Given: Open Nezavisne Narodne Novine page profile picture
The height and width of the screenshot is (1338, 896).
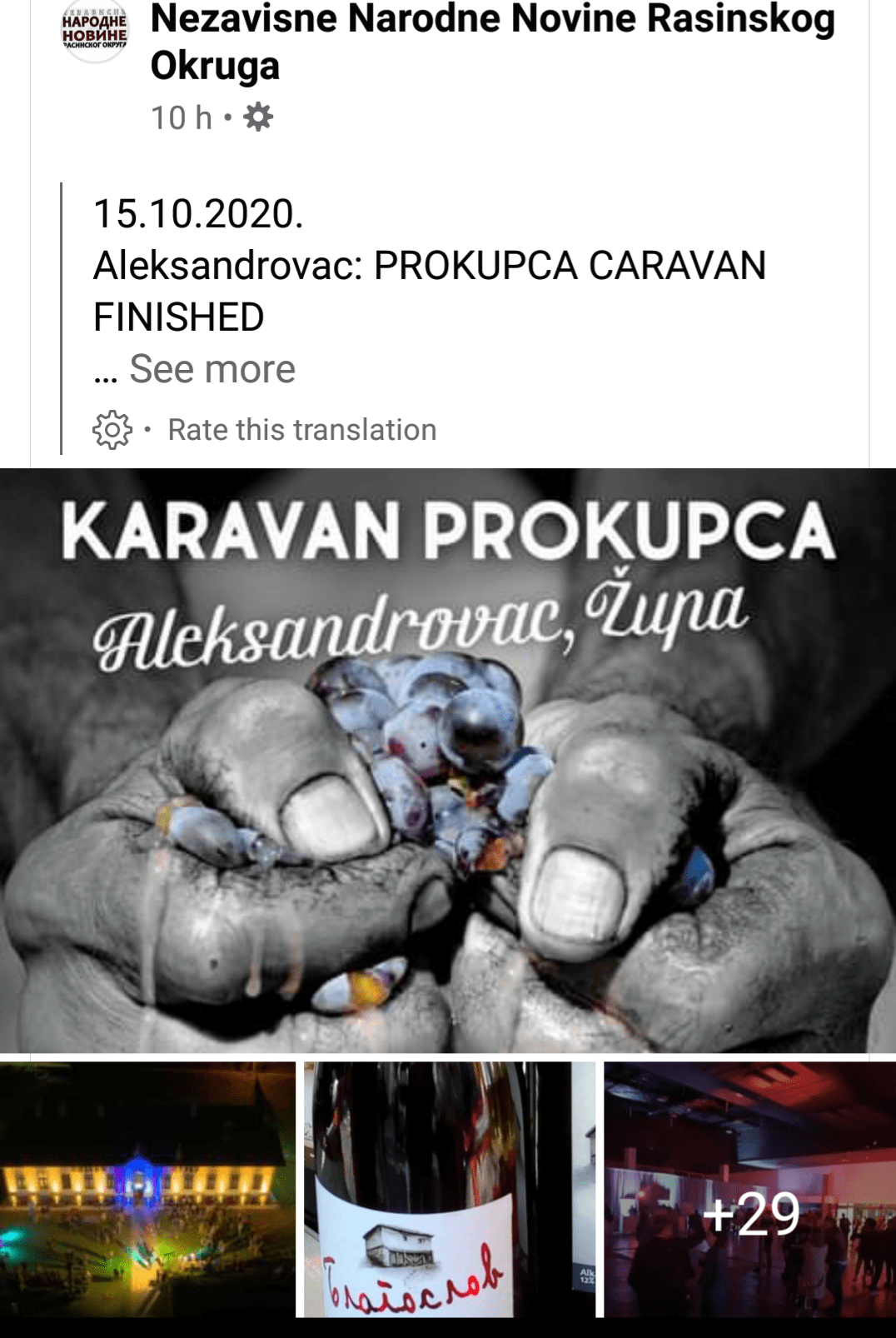Looking at the screenshot, I should [x=95, y=32].
